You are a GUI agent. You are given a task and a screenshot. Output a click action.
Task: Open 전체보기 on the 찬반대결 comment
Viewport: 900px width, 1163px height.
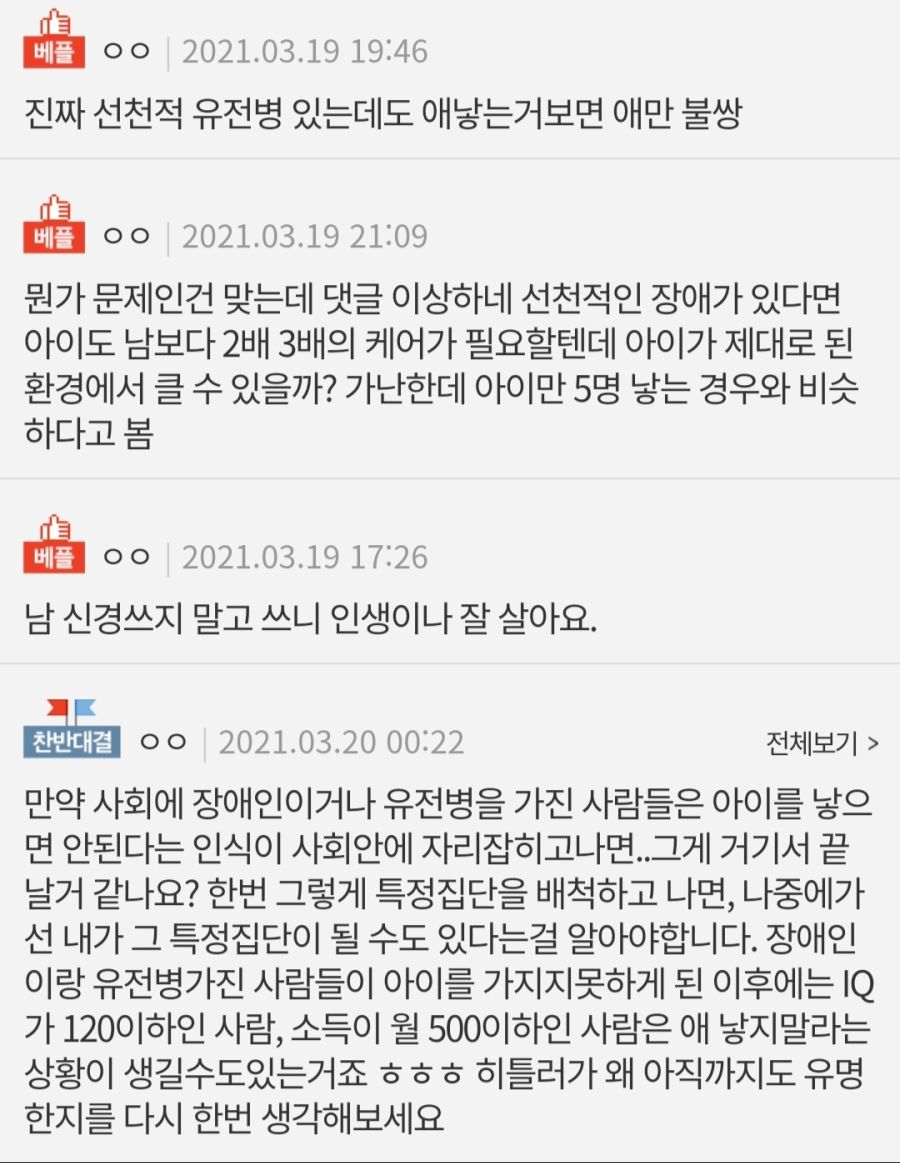pos(822,743)
